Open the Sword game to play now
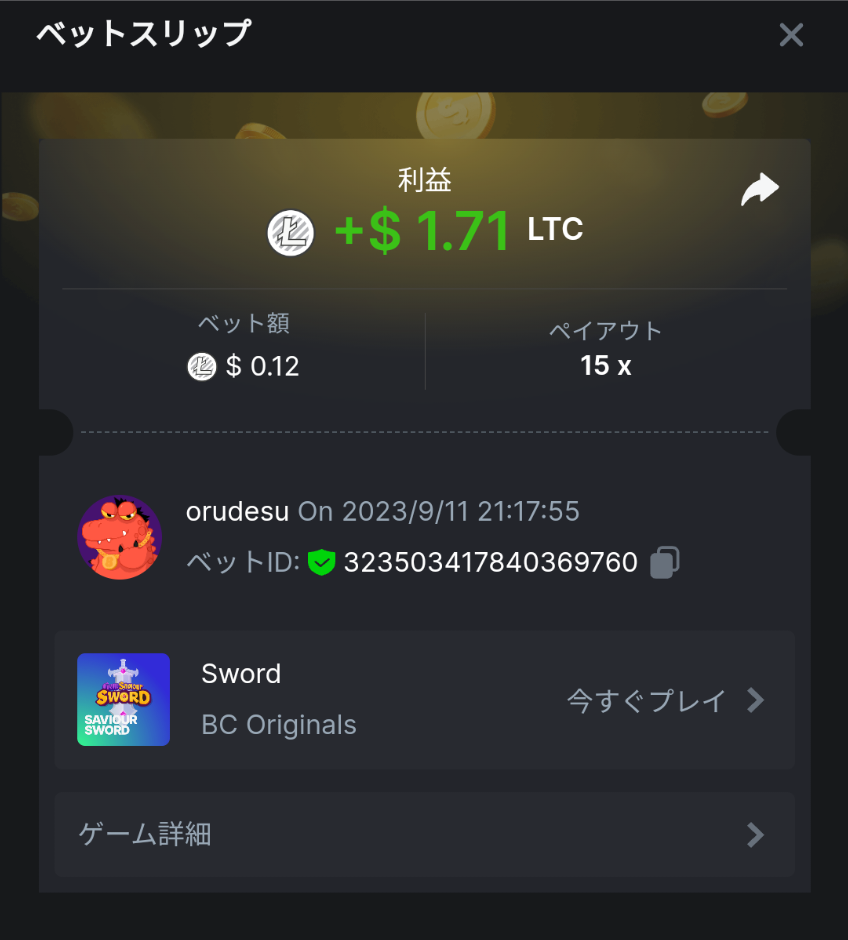The width and height of the screenshot is (848, 940). click(665, 700)
